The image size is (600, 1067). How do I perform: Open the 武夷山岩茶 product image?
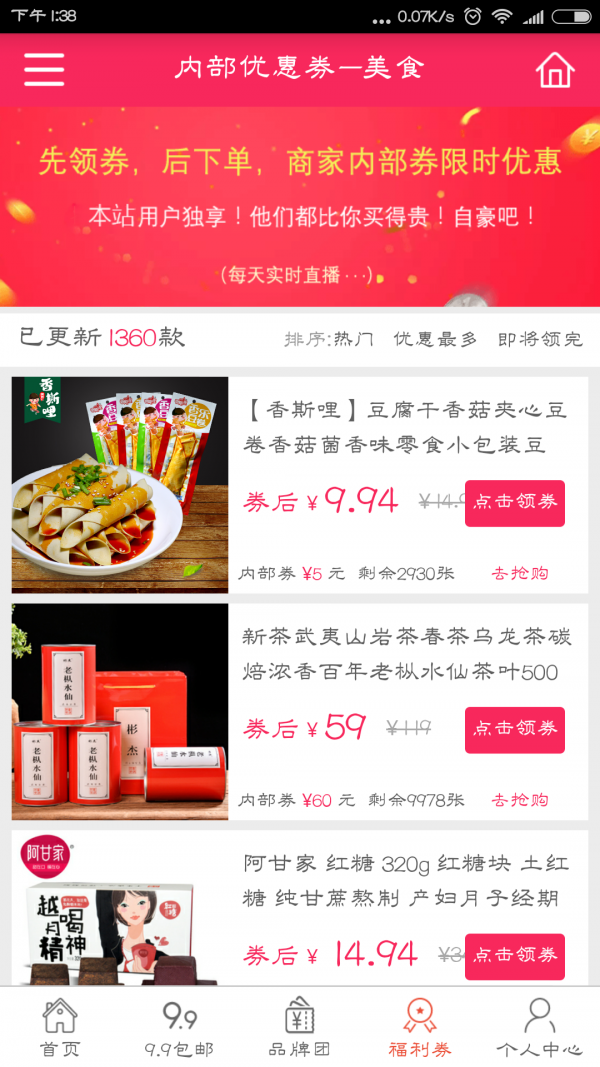point(120,712)
